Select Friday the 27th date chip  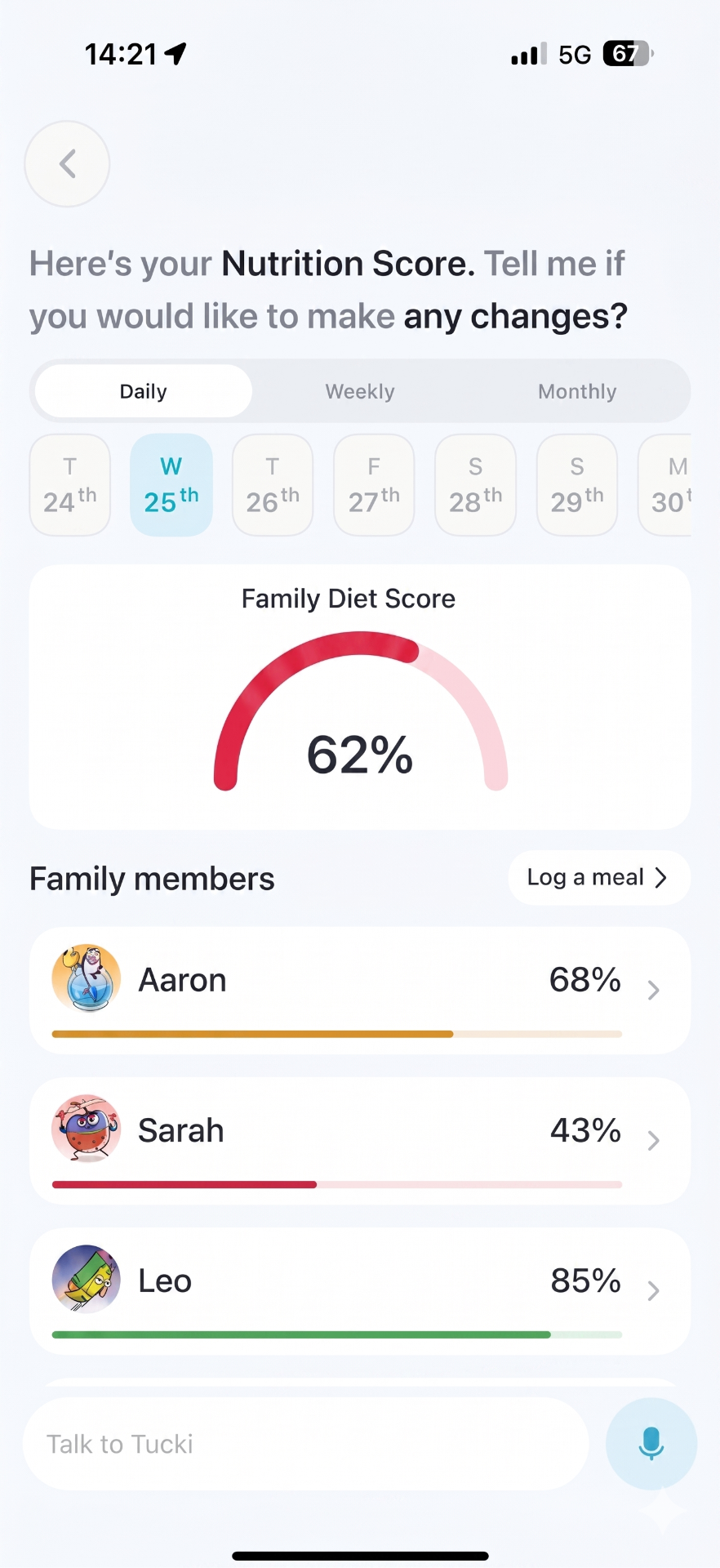(x=373, y=484)
